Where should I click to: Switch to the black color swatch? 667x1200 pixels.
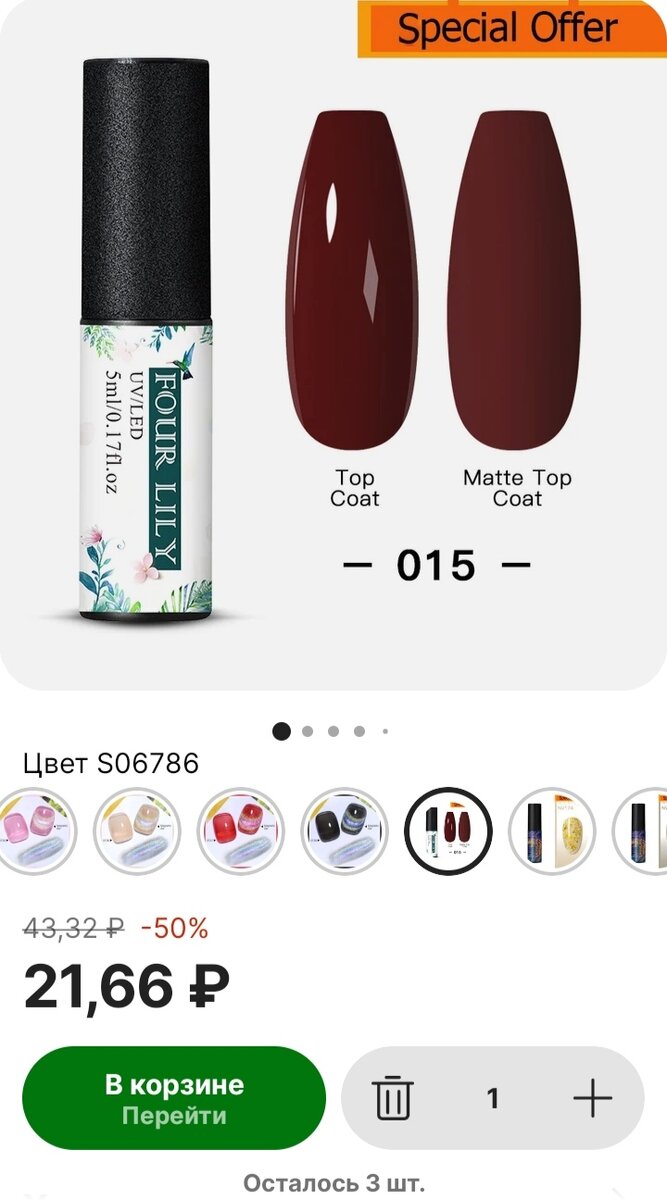pyautogui.click(x=345, y=831)
